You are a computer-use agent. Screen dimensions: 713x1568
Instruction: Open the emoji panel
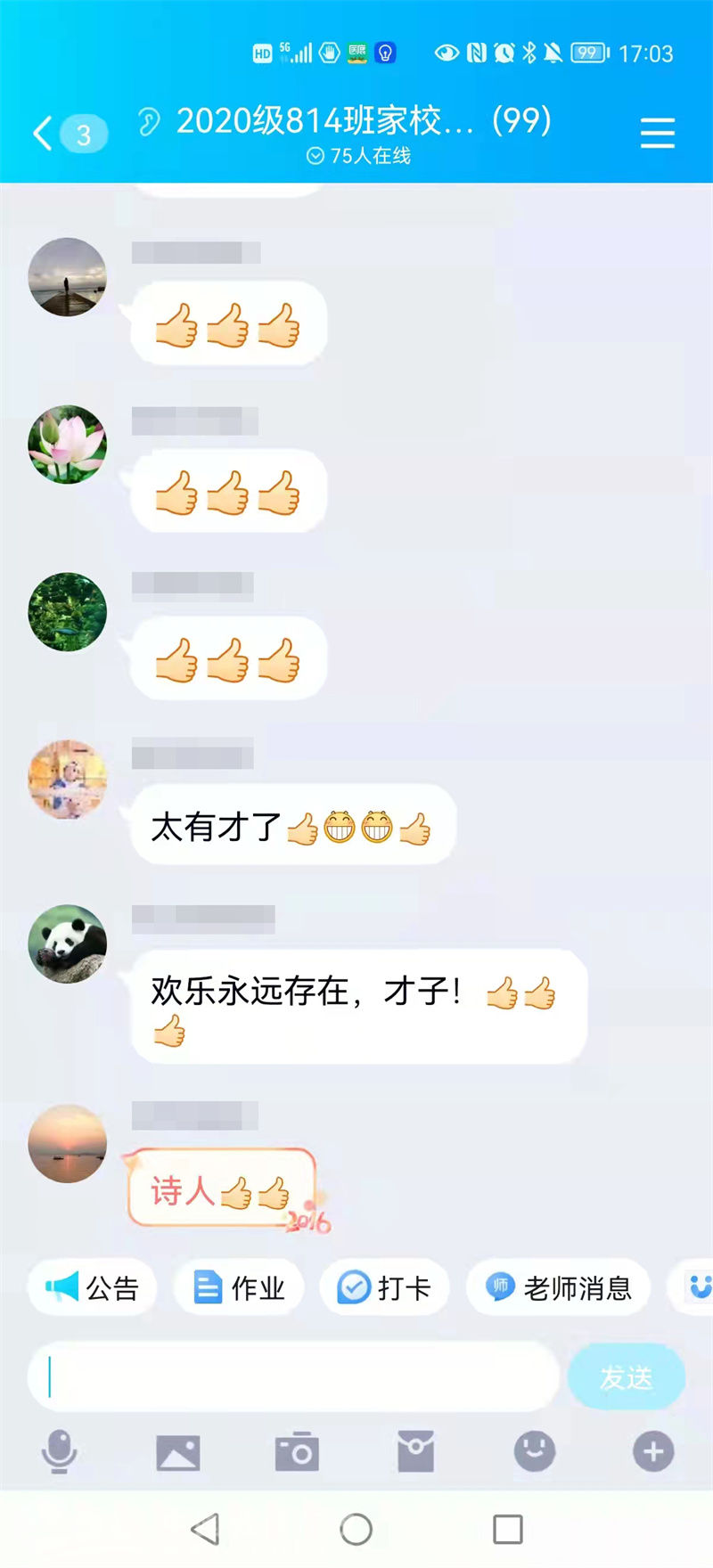point(535,1452)
